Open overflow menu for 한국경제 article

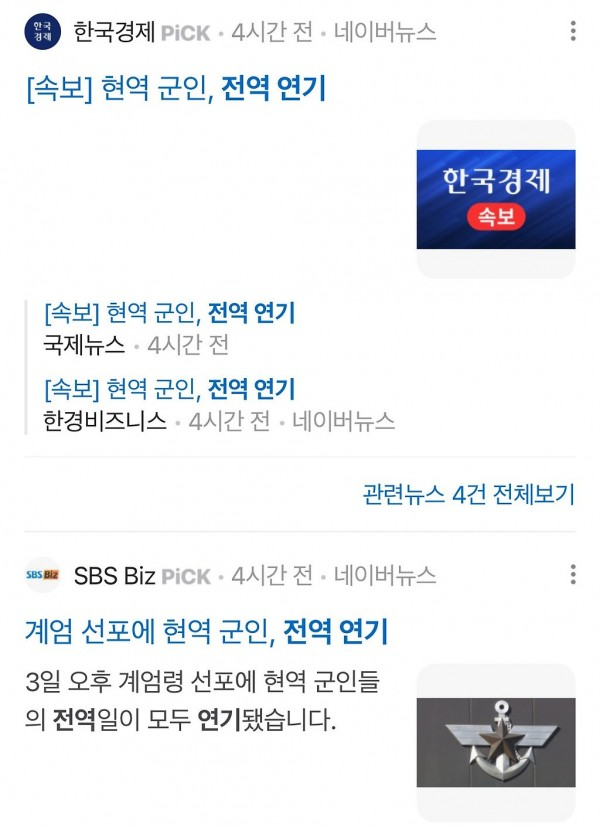click(572, 32)
